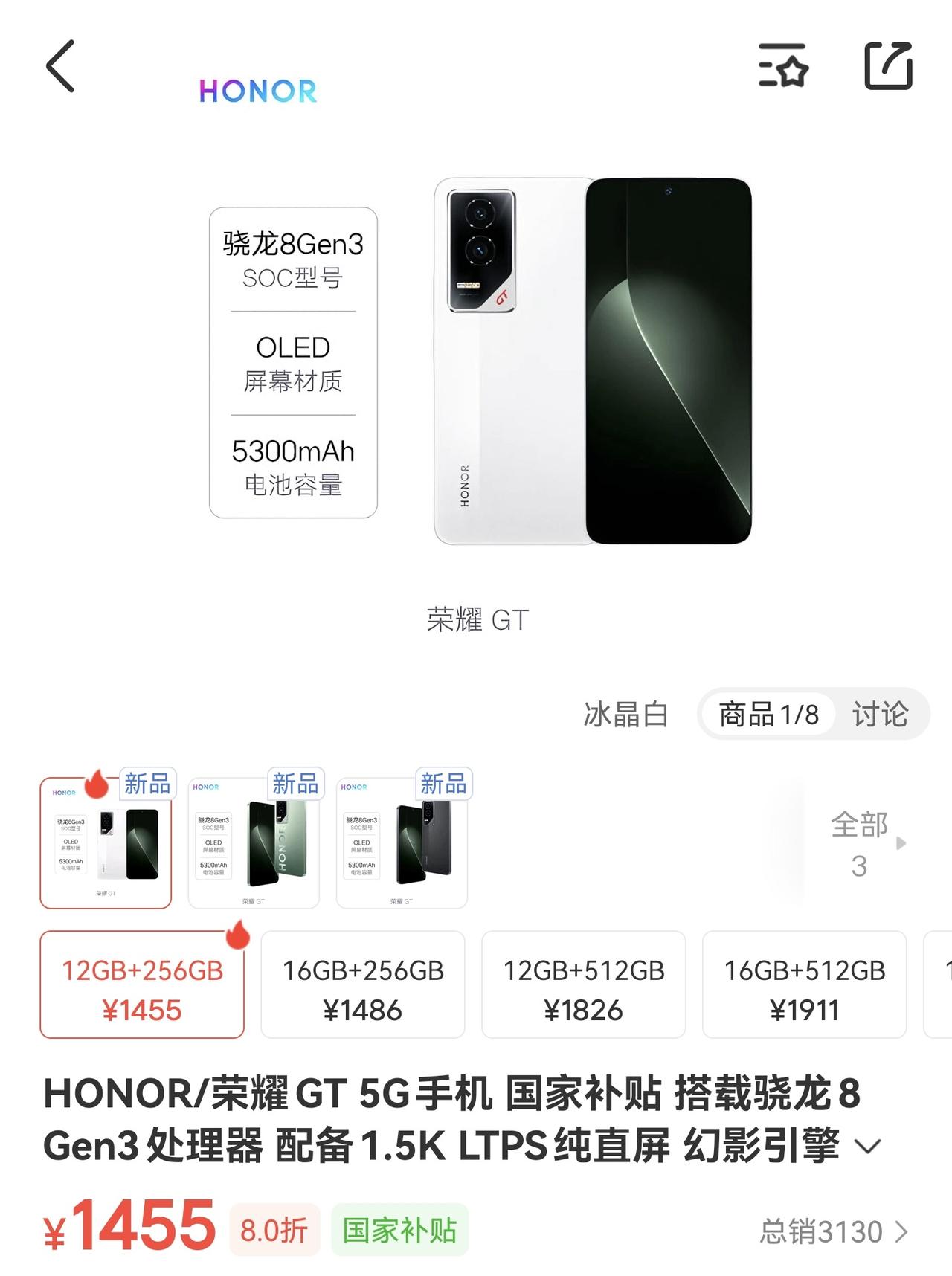Choose the 16GB+256GB ¥1486 option
The width and height of the screenshot is (952, 1276).
pos(363,984)
